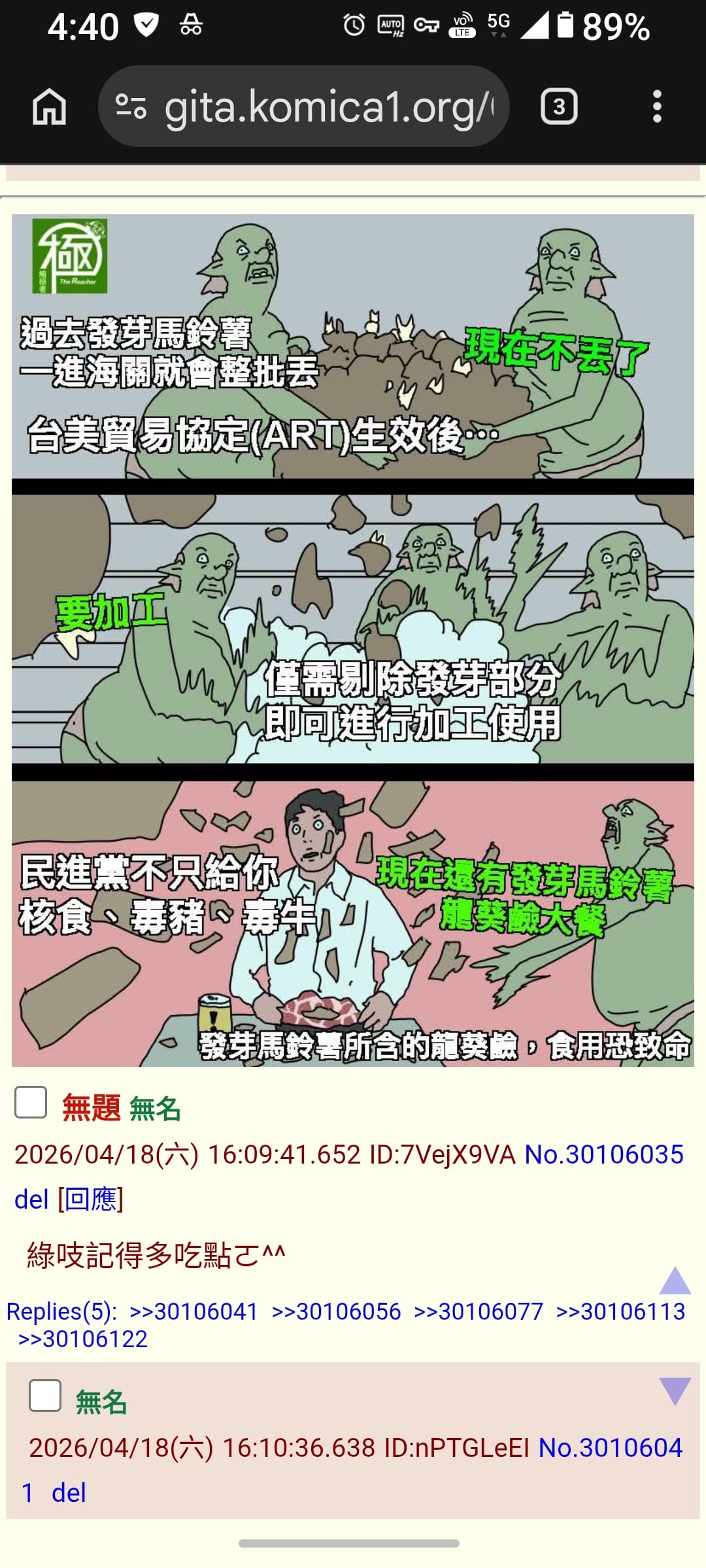The width and height of the screenshot is (706, 1568).
Task: Tap the up arrow to go to top
Action: click(675, 1281)
